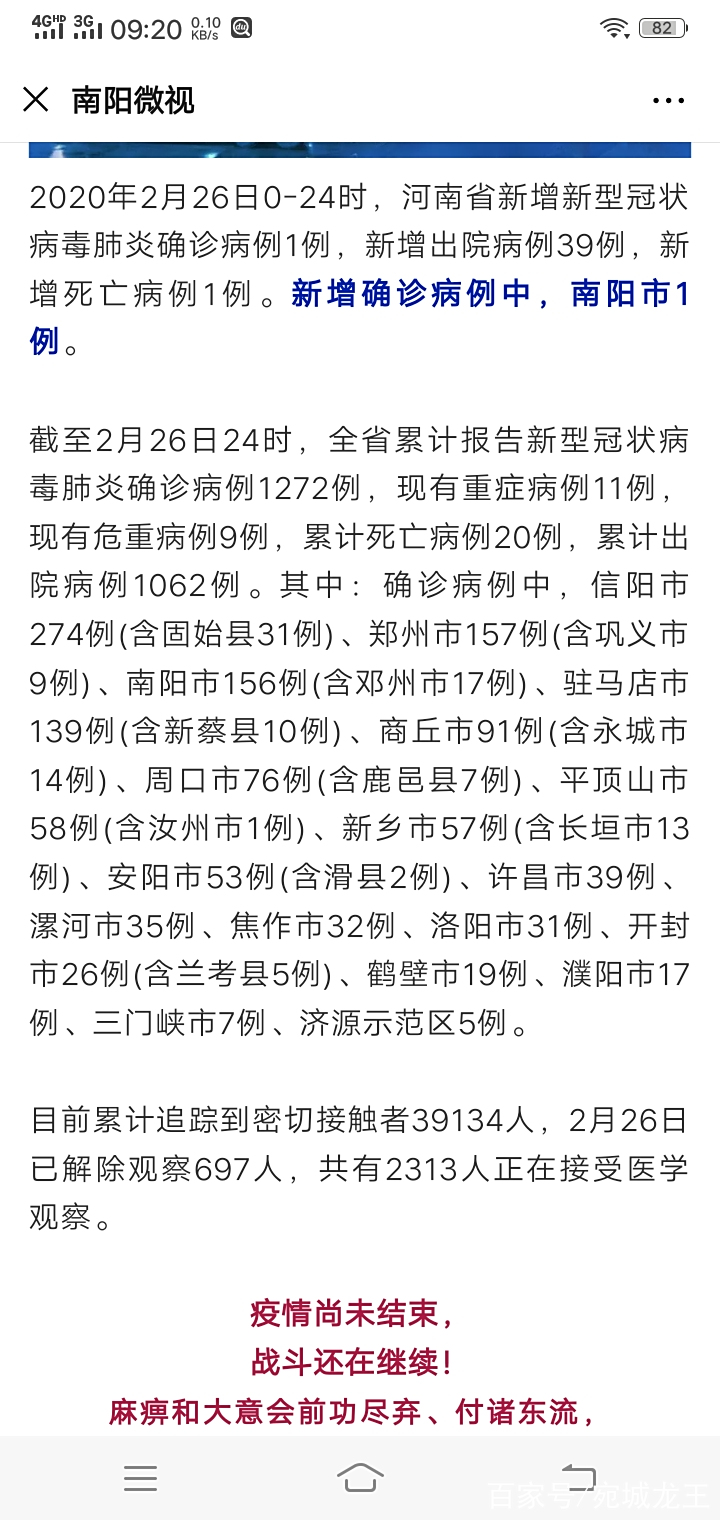Close the 南阳微视 article page
The width and height of the screenshot is (720, 1520).
tap(36, 100)
